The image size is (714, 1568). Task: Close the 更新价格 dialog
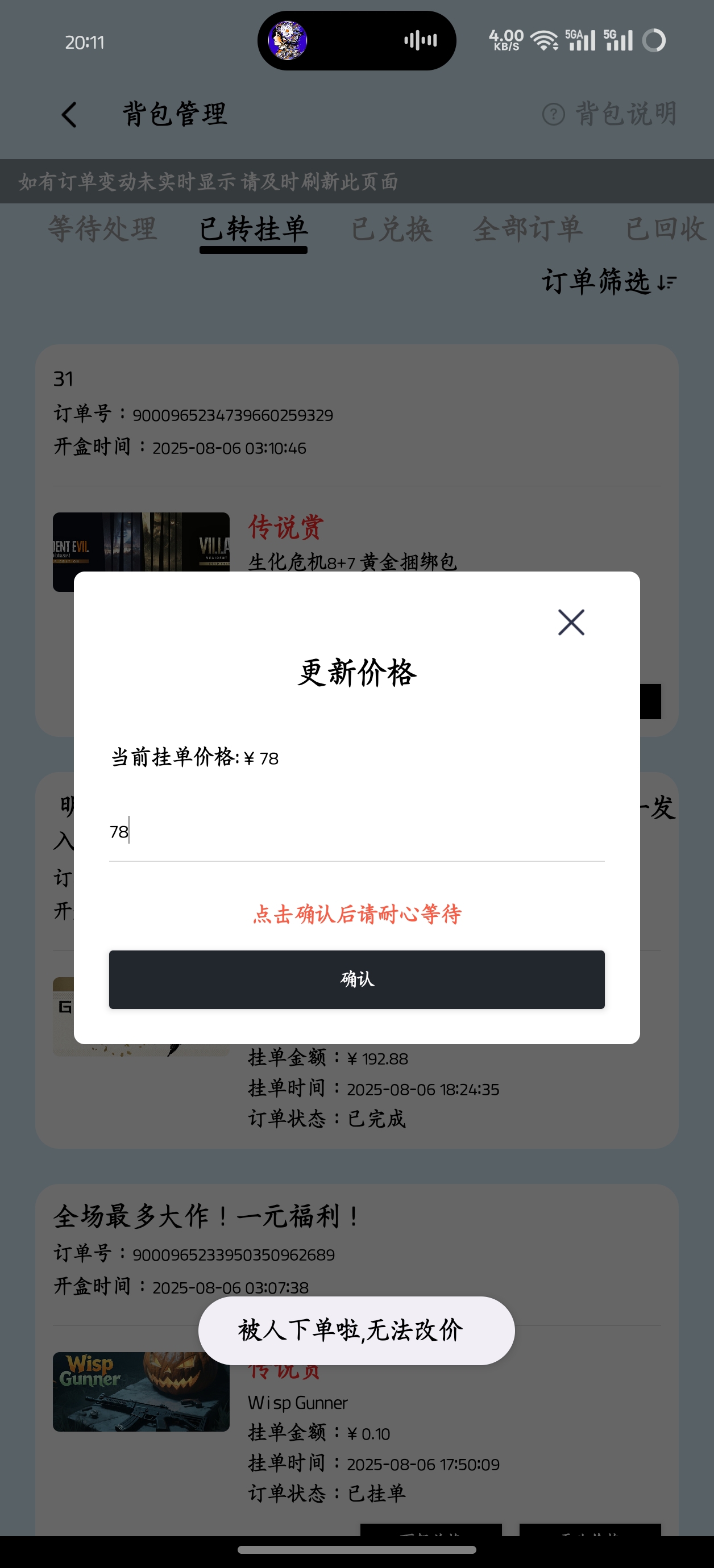[x=571, y=622]
